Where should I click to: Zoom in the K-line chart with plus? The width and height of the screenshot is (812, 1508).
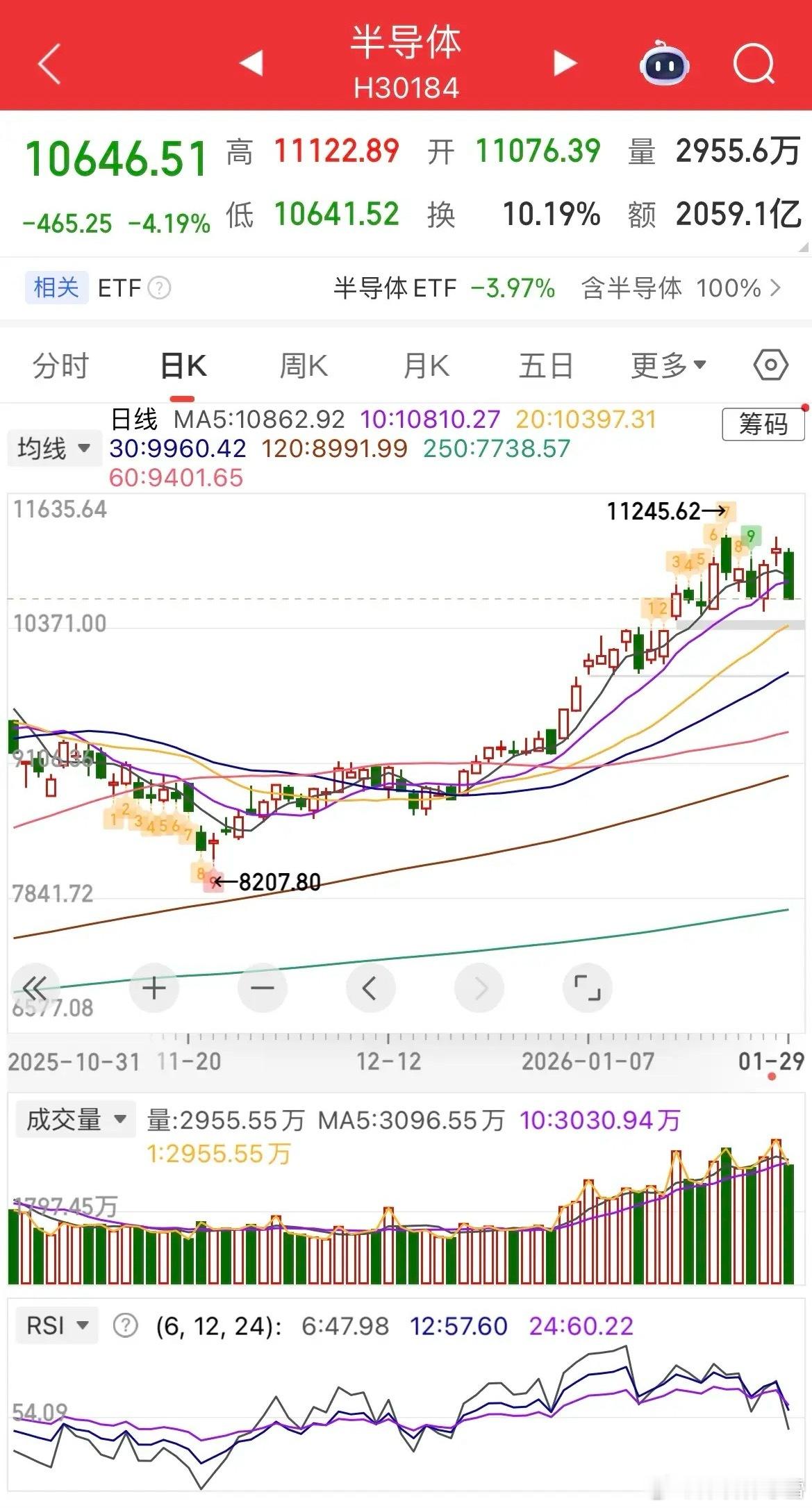(x=154, y=988)
